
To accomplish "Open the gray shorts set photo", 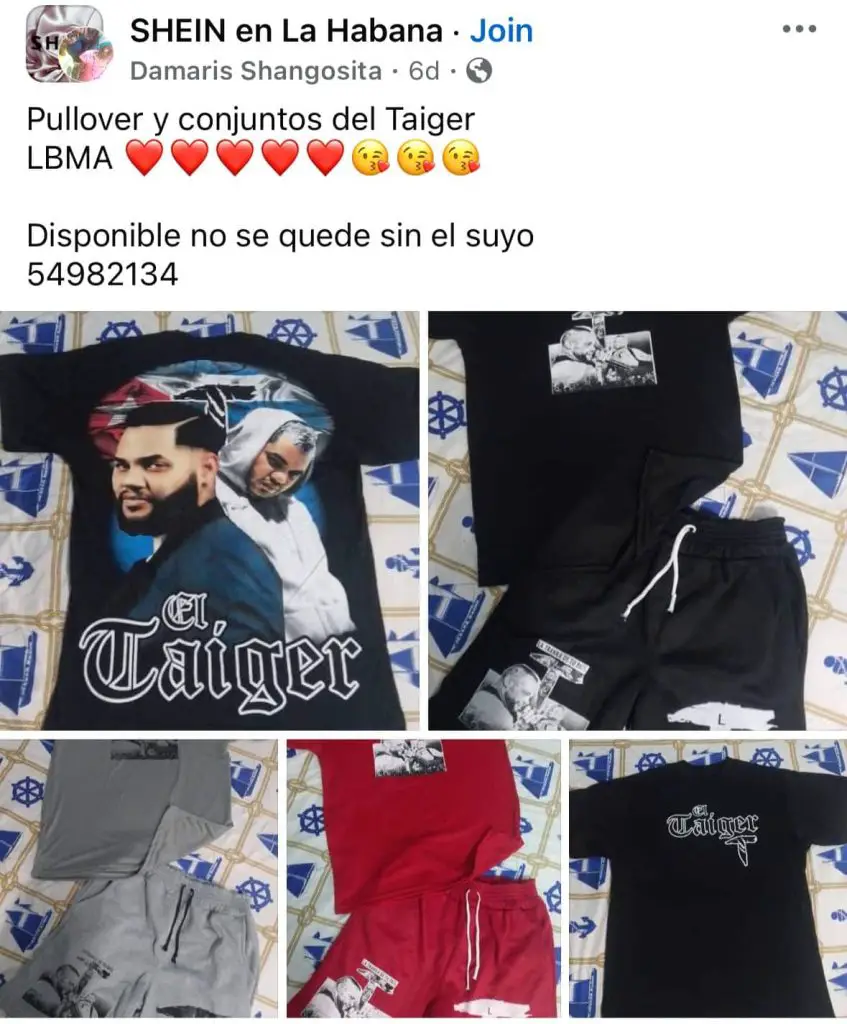I will pyautogui.click(x=138, y=877).
